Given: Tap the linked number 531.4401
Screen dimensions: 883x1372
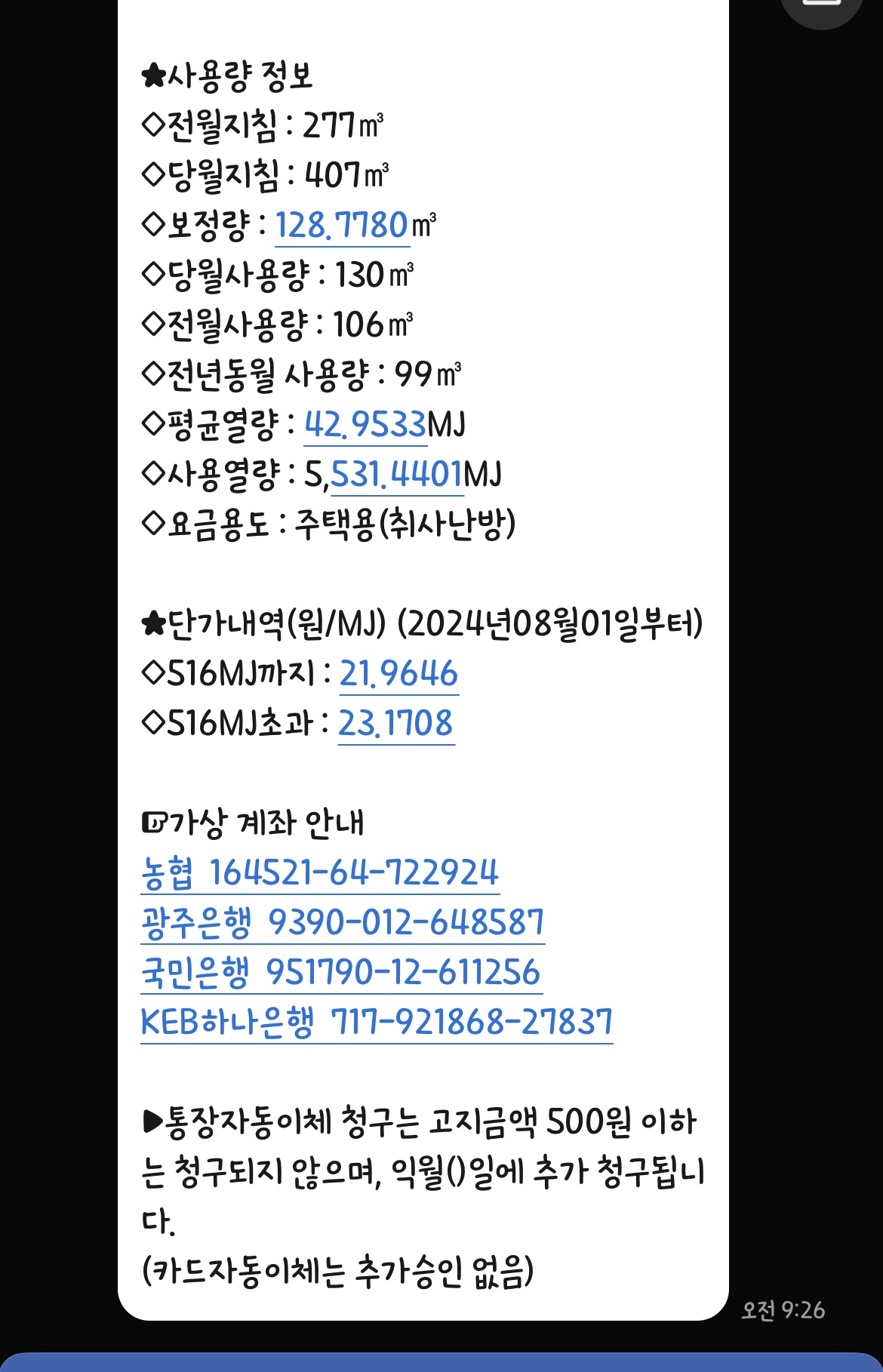Looking at the screenshot, I should click(x=396, y=475).
